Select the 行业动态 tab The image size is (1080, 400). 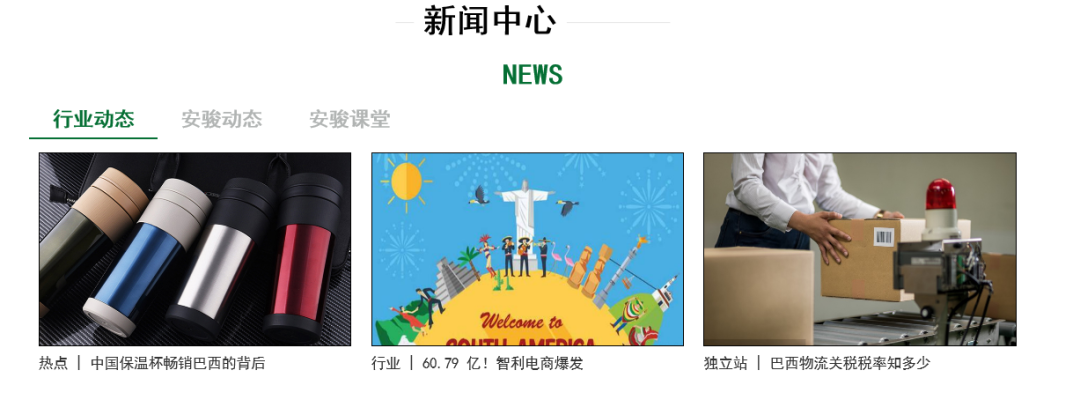[93, 120]
